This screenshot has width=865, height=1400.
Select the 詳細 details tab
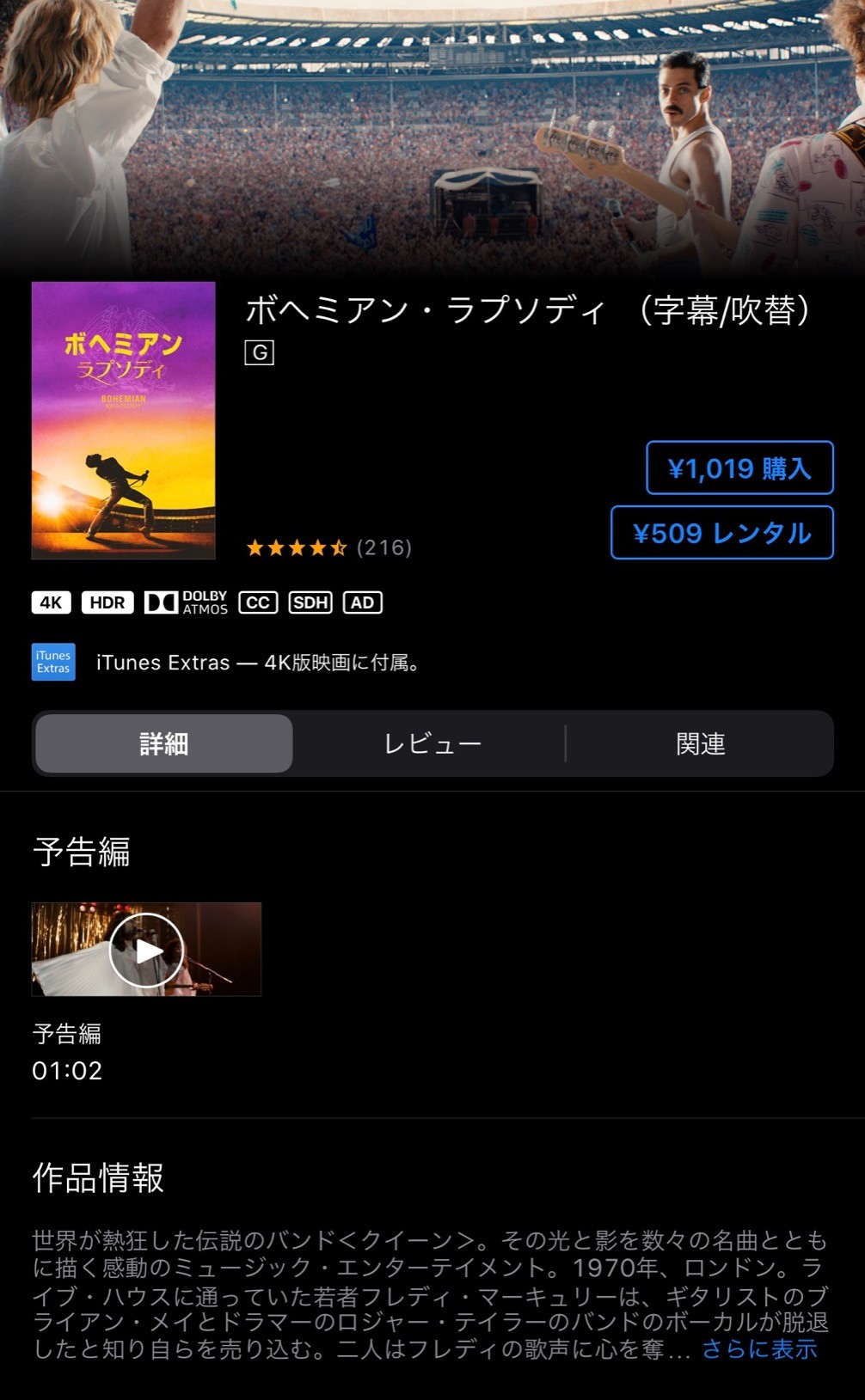click(x=164, y=743)
